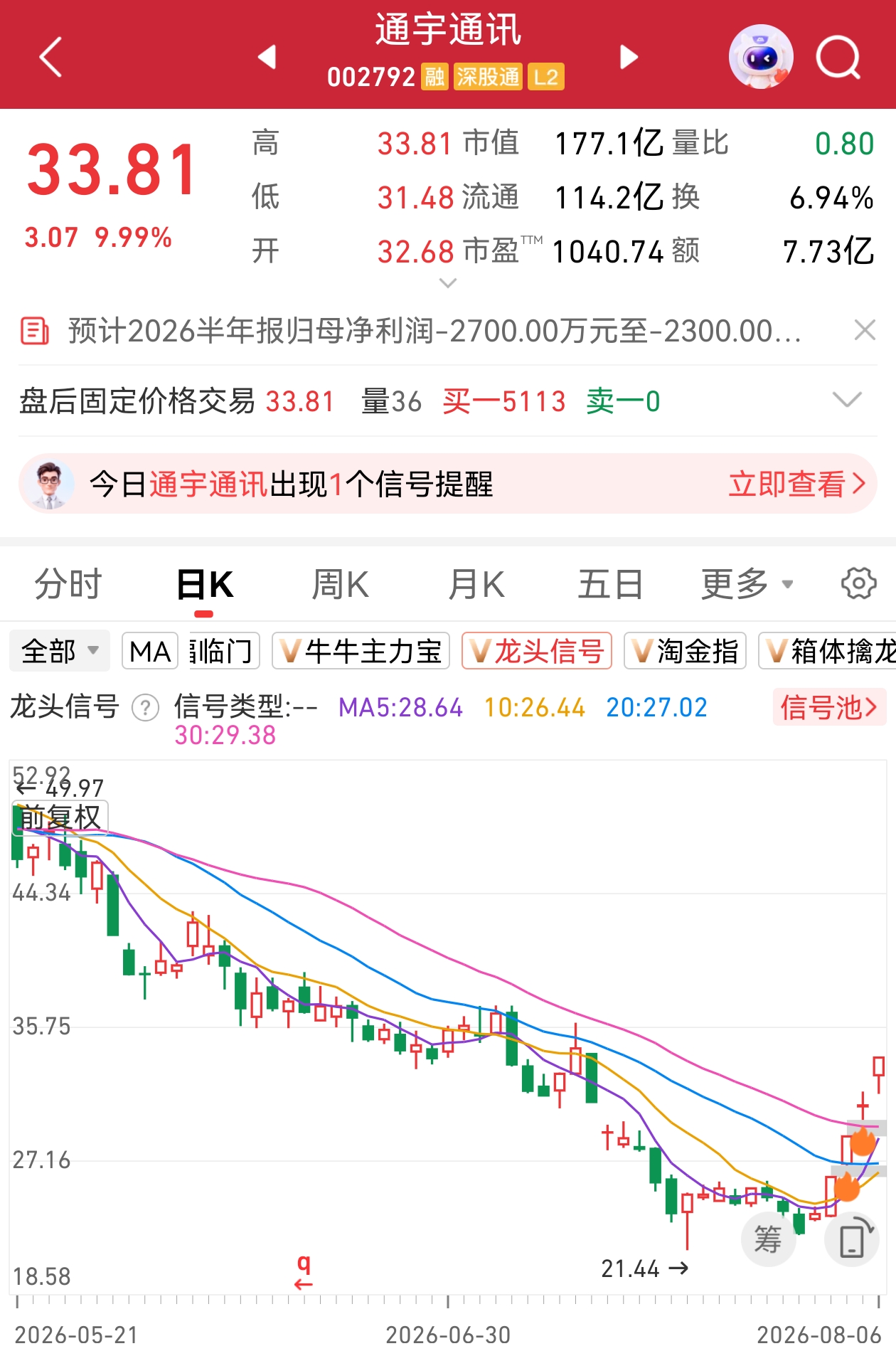Switch to the 分时 chart tab
896x1351 pixels.
click(68, 585)
